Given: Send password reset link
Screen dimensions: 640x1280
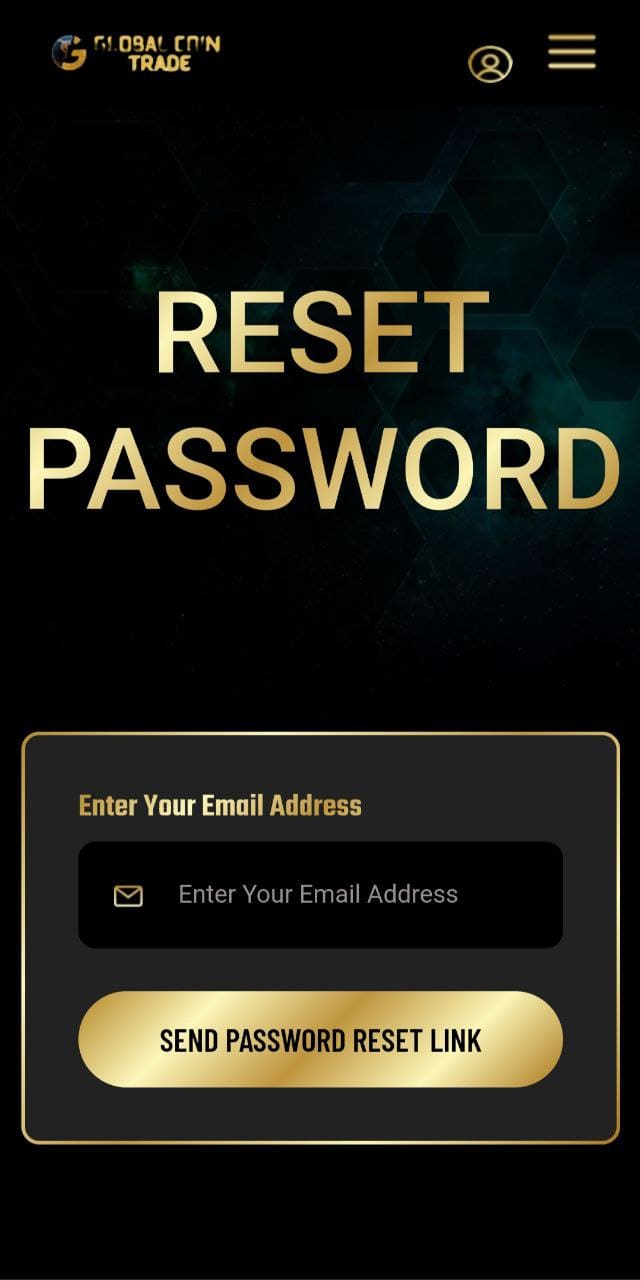Looking at the screenshot, I should (x=320, y=1040).
